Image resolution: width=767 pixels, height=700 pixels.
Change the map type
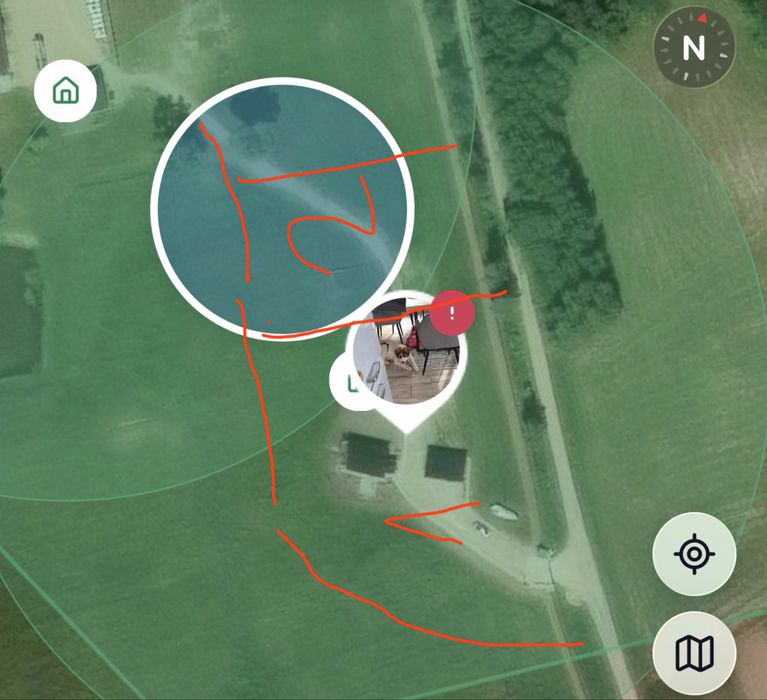click(694, 653)
